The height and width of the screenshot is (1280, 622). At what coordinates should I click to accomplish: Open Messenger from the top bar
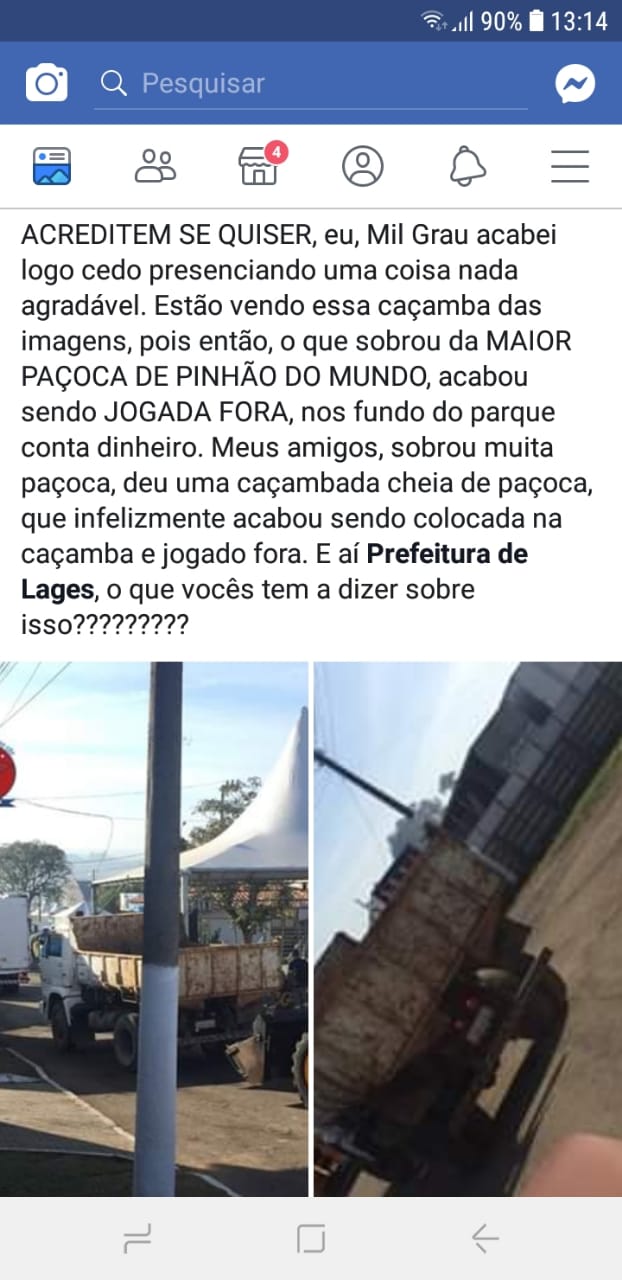(x=575, y=84)
